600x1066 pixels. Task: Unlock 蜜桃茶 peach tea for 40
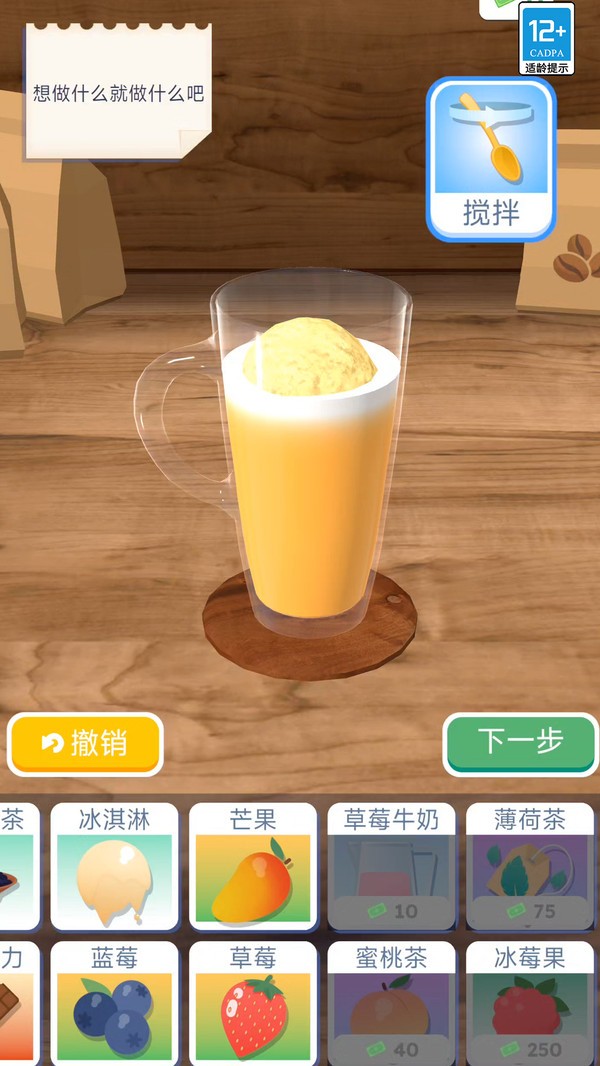pos(391,1003)
